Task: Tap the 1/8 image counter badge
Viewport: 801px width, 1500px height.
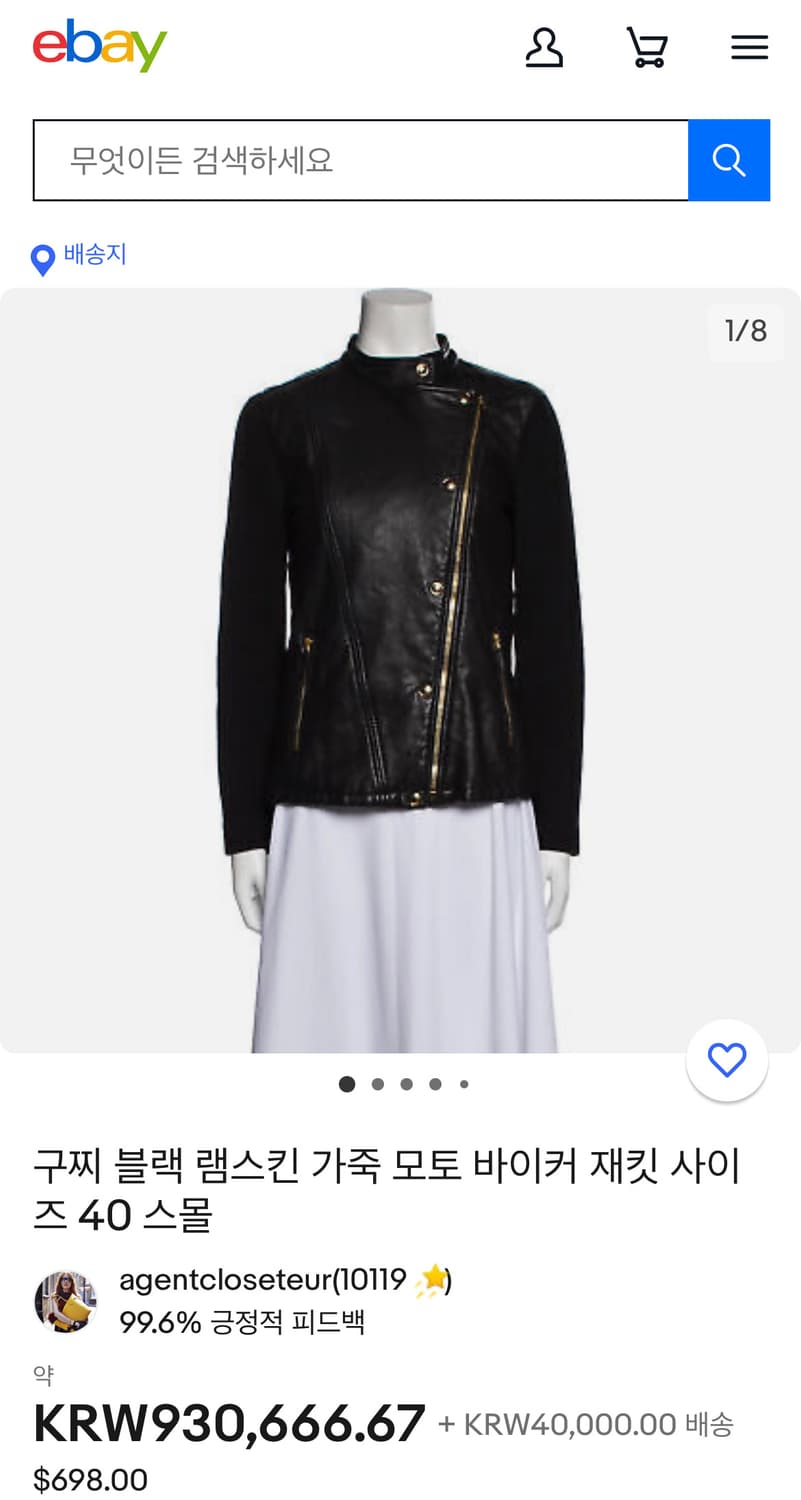Action: pyautogui.click(x=744, y=331)
